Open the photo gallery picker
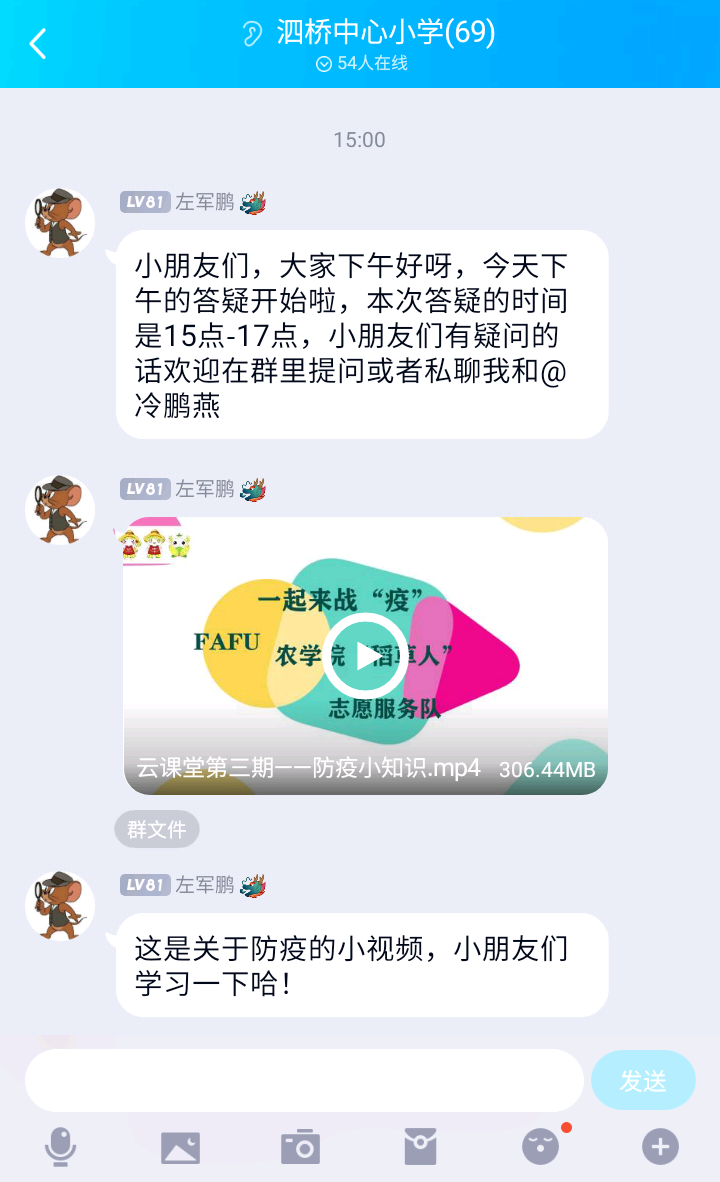 coord(181,1147)
